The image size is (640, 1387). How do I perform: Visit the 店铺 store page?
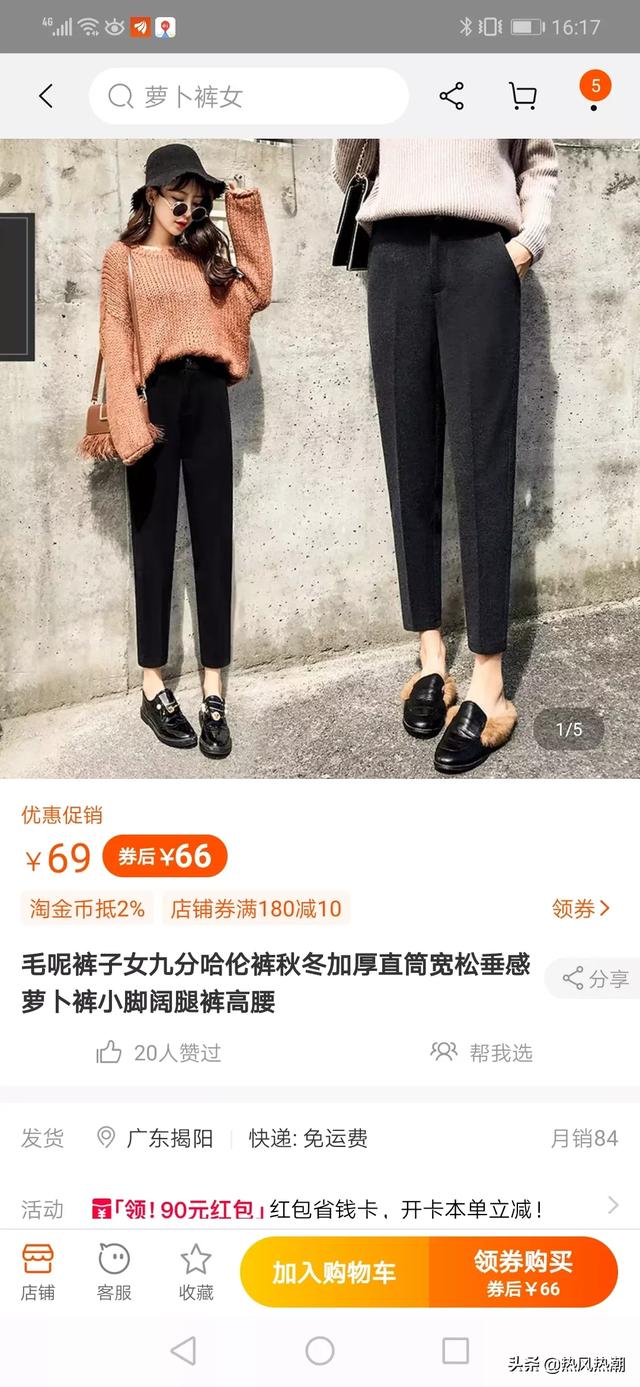pyautogui.click(x=37, y=1271)
